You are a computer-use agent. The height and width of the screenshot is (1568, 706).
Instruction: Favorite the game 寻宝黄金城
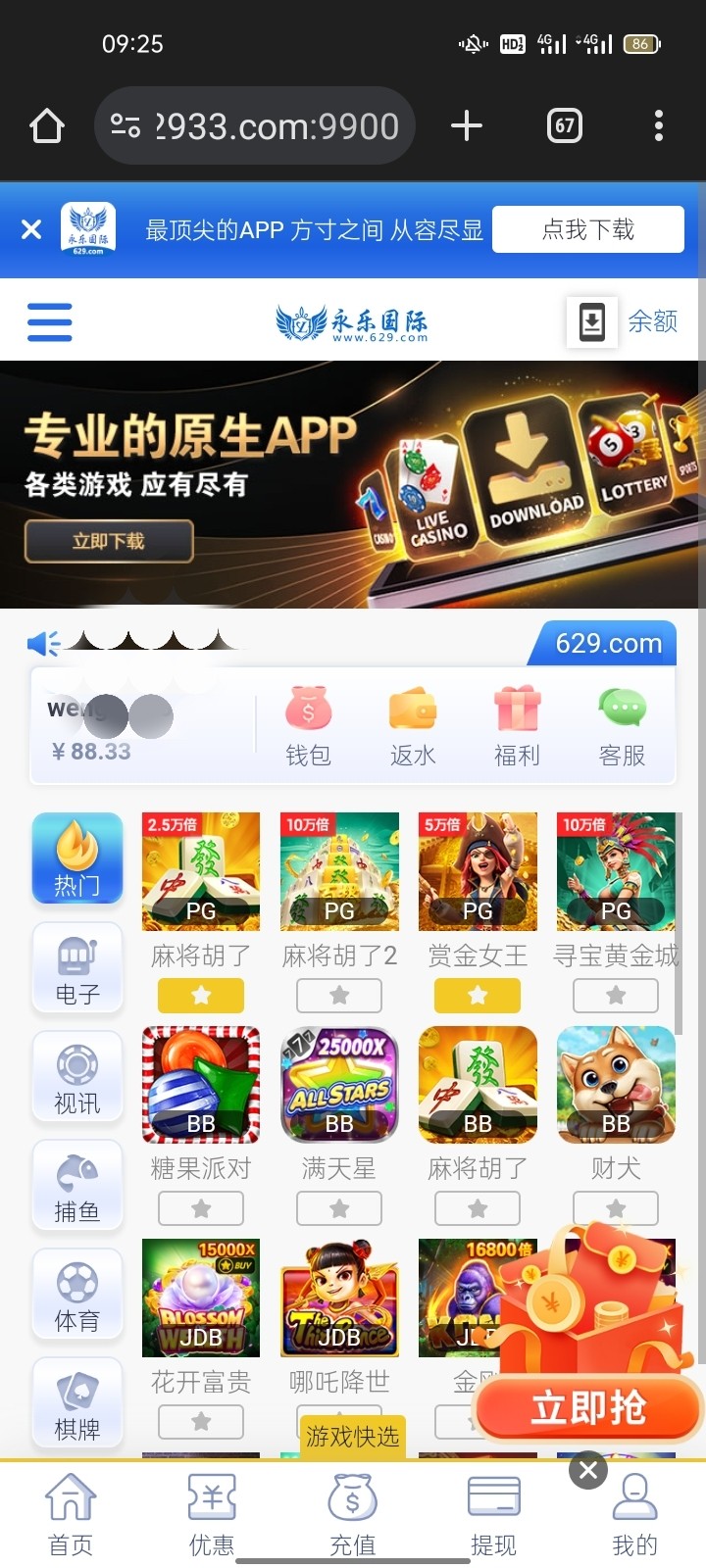(x=616, y=996)
